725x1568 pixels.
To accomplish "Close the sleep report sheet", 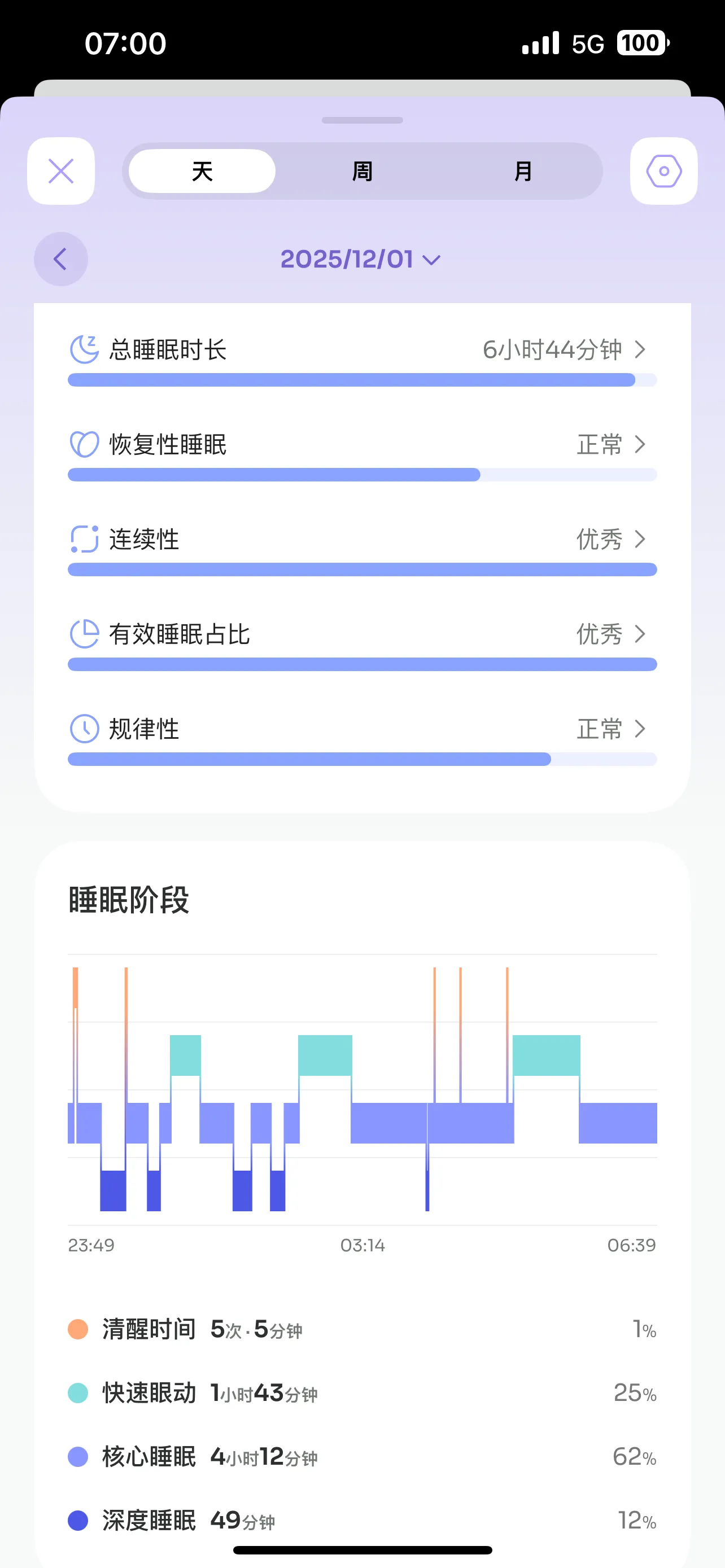I will [61, 171].
